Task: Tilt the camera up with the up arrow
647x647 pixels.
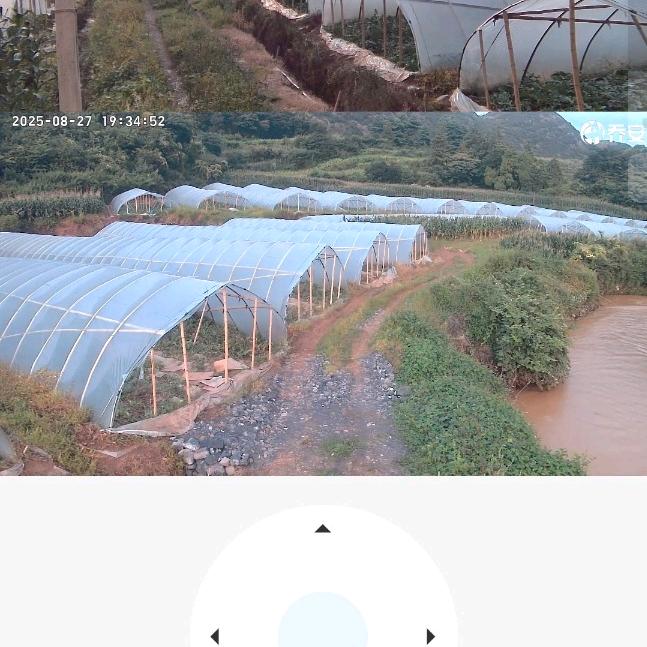Action: (322, 529)
